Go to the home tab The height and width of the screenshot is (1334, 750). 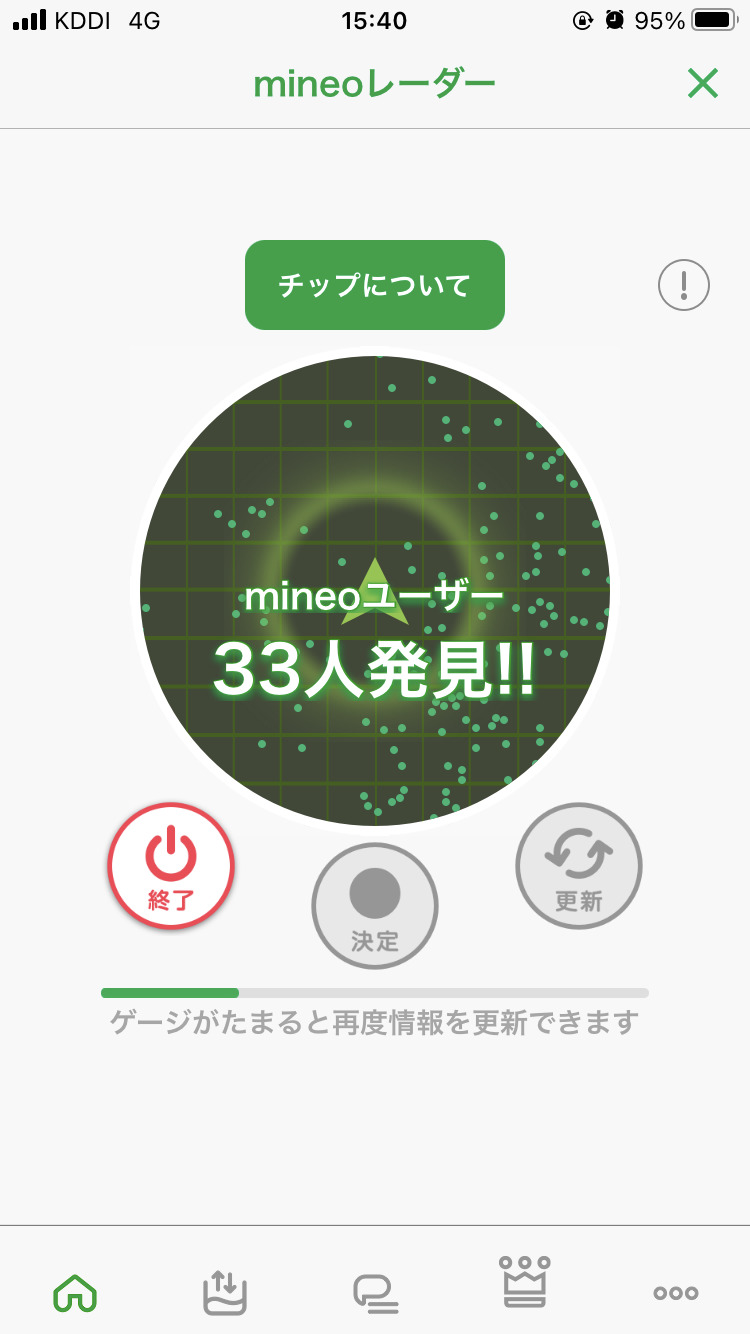click(75, 1292)
